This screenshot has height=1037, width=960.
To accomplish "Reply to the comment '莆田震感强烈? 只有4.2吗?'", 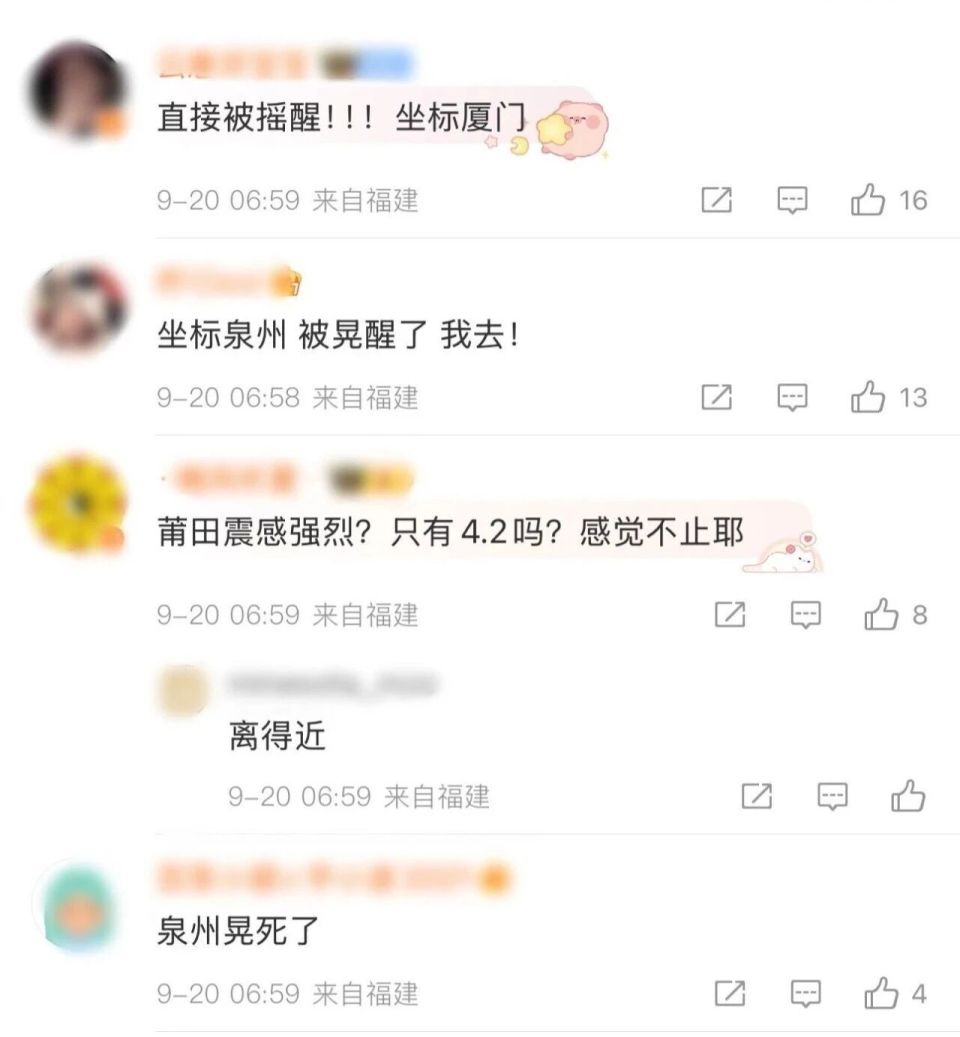I will [x=806, y=615].
